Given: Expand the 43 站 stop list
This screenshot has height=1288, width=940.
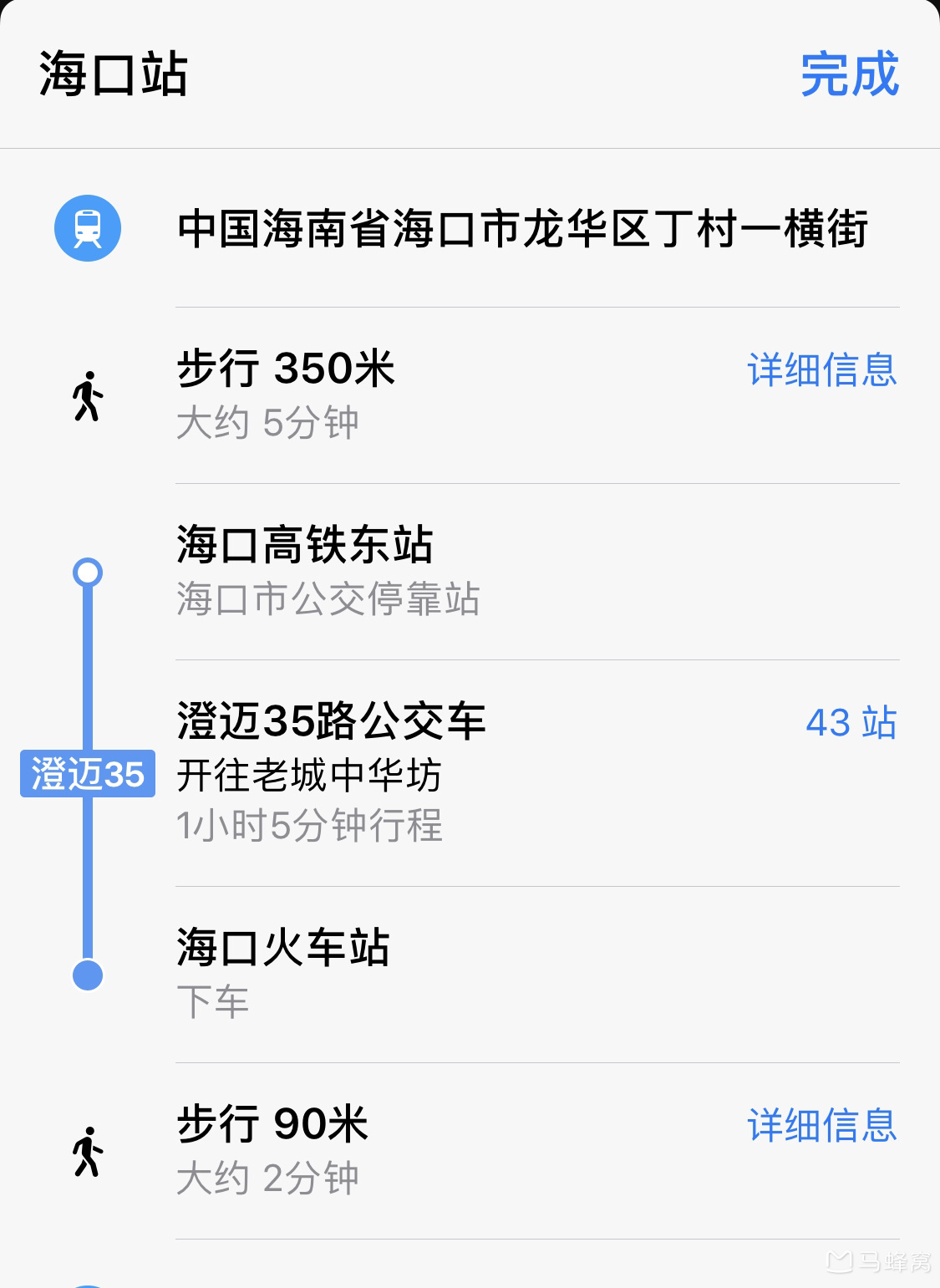Looking at the screenshot, I should (x=851, y=724).
